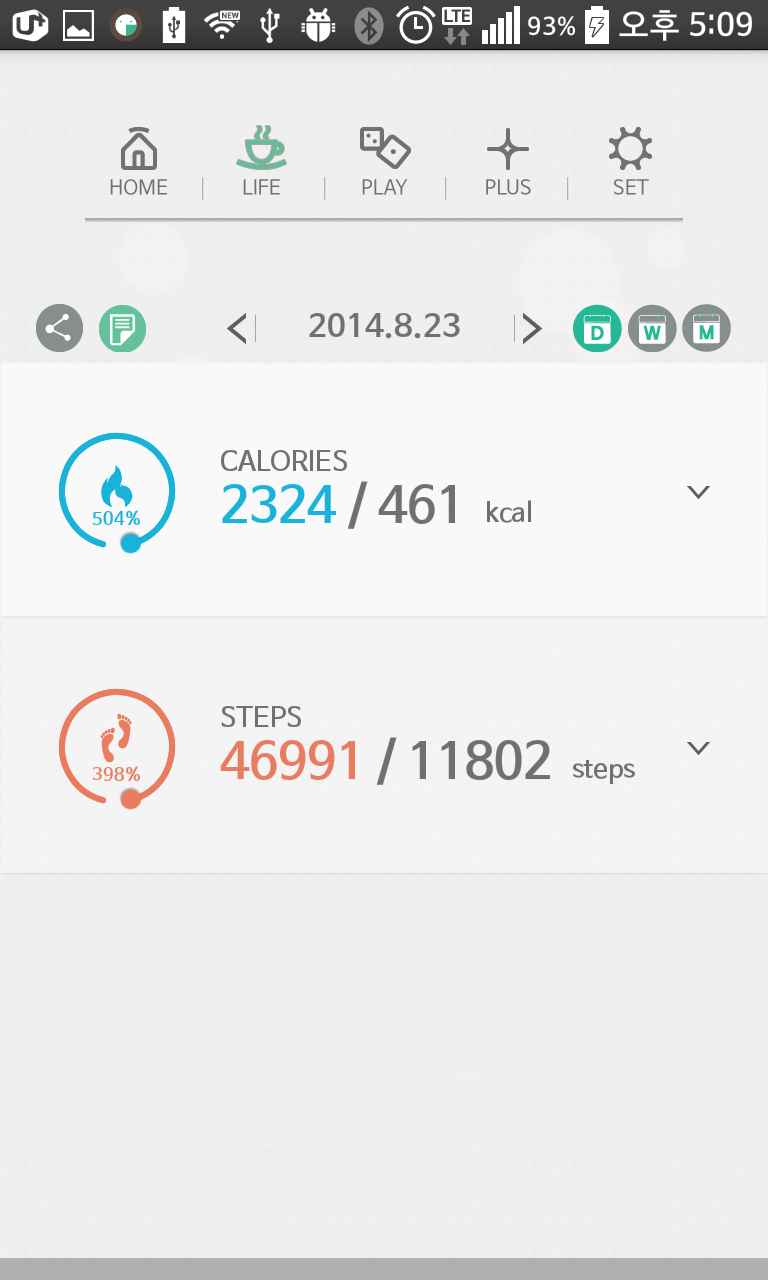This screenshot has width=768, height=1280.
Task: Switch to the monthly view
Action: coord(707,329)
